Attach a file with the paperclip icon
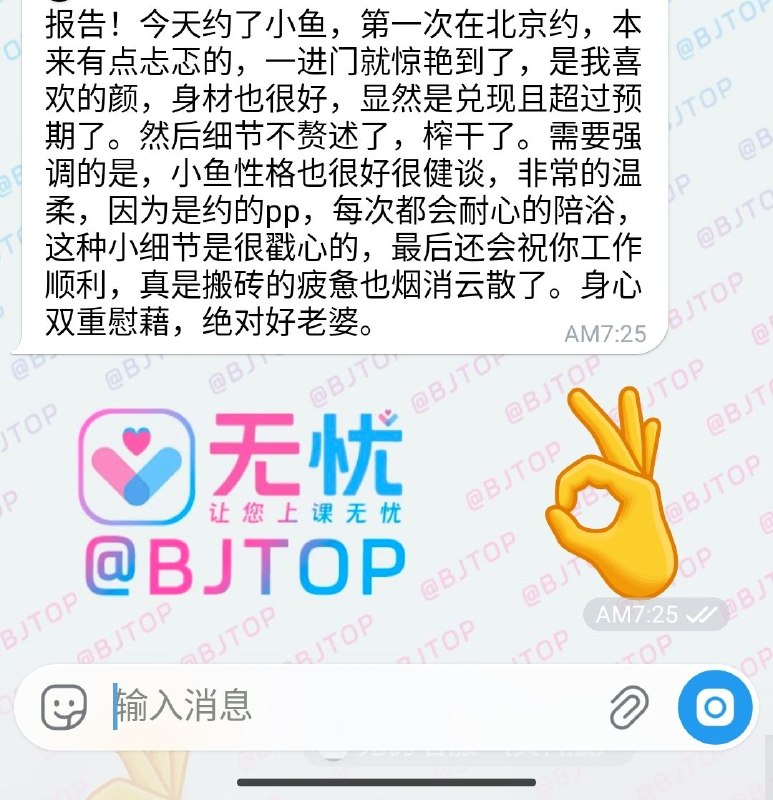 (630, 707)
